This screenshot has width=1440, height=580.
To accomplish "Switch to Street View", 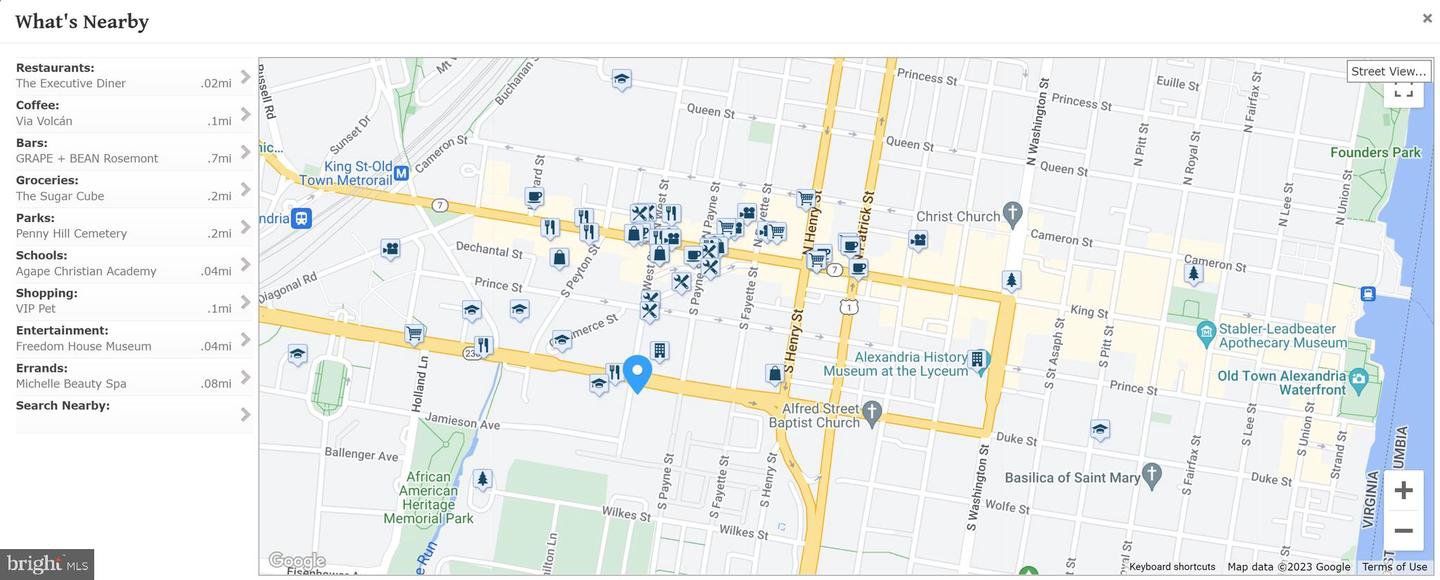I will pos(1388,71).
